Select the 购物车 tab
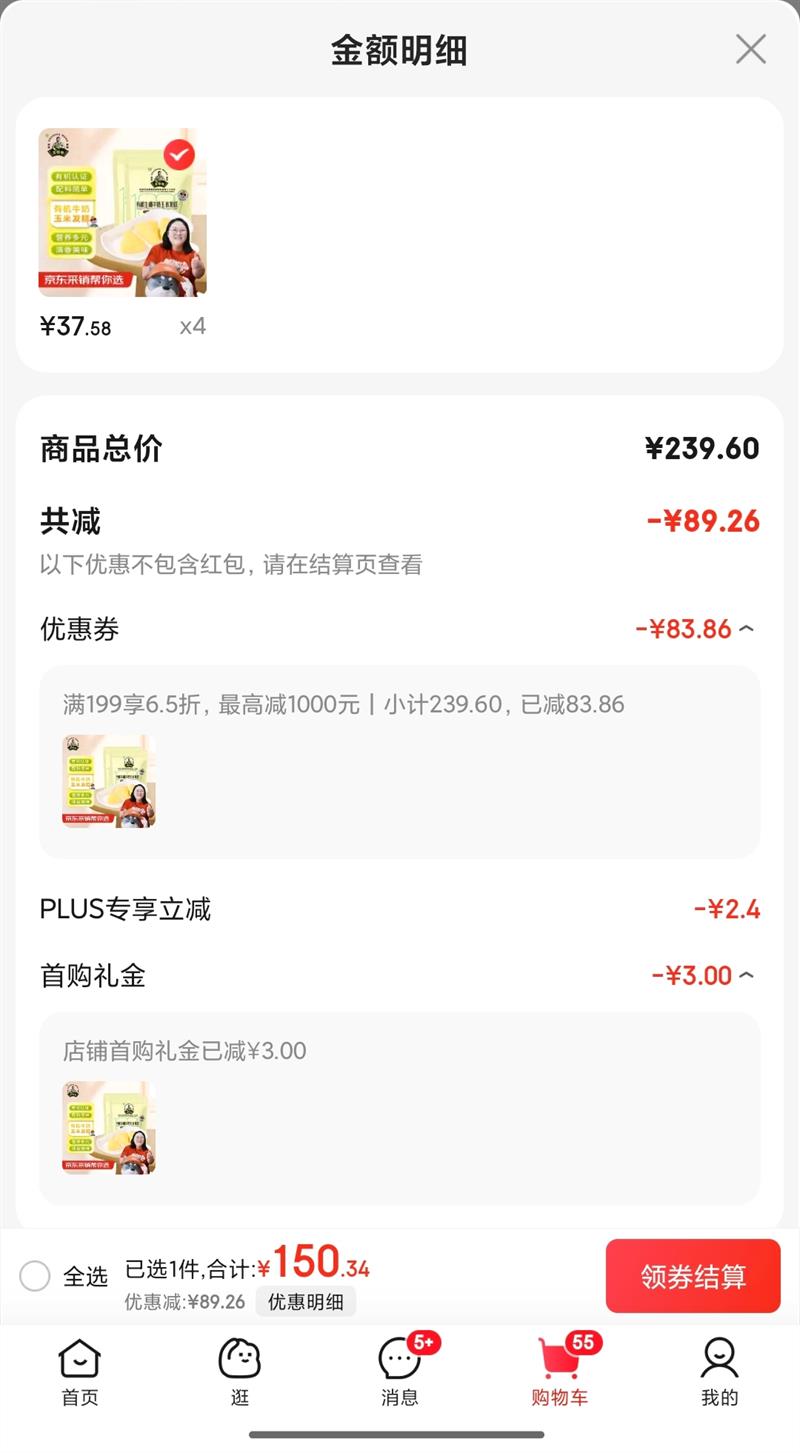This screenshot has width=800, height=1453. click(x=560, y=1372)
